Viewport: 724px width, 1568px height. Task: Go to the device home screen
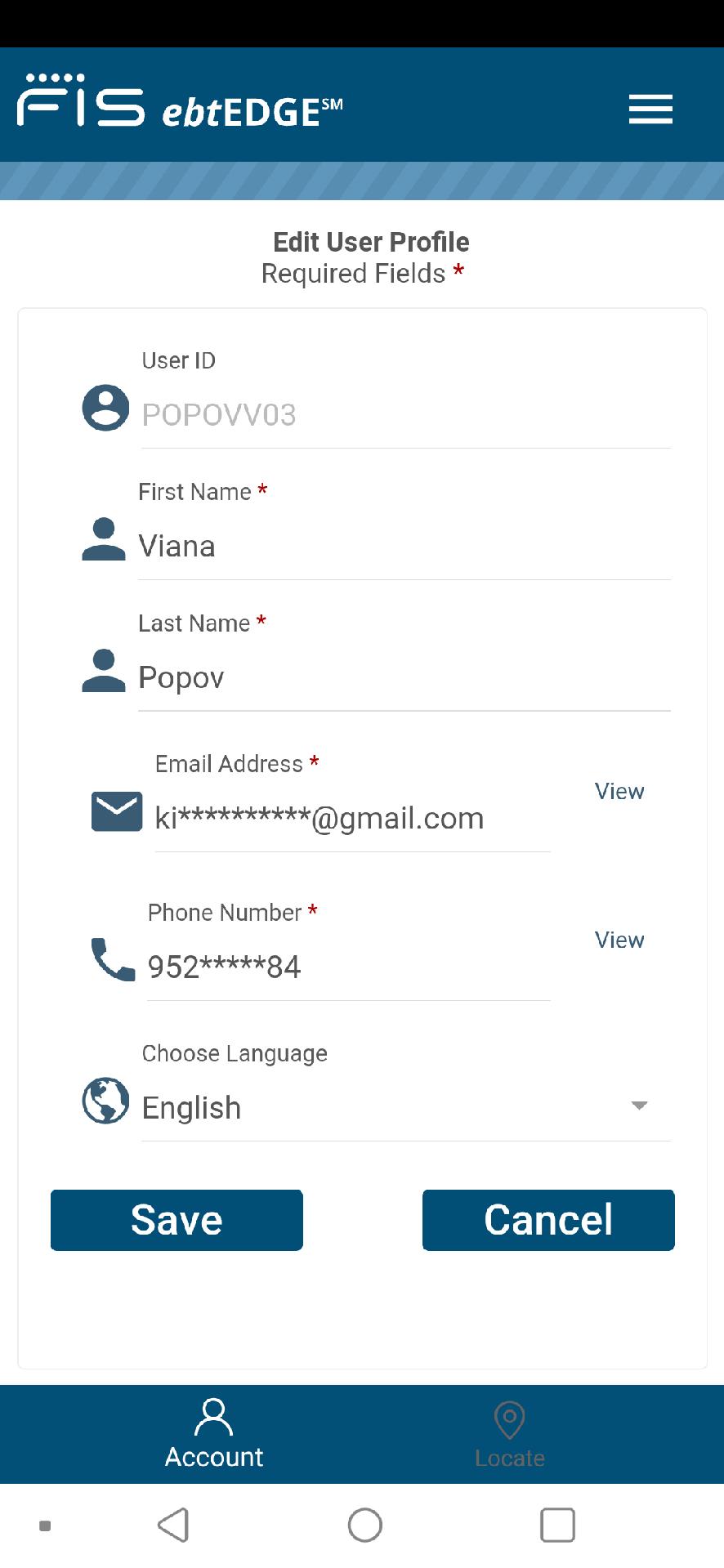coord(364,1525)
